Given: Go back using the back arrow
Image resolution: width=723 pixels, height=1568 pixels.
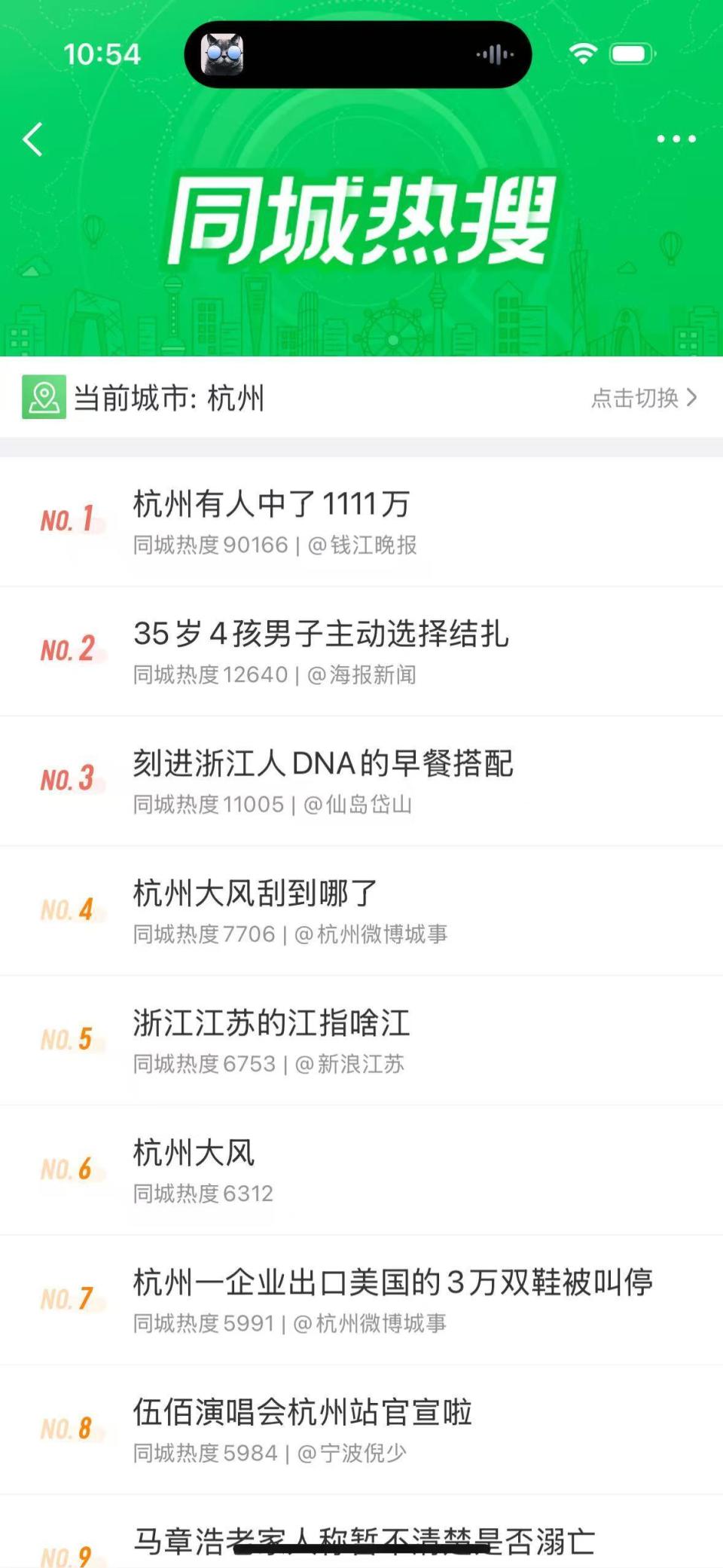Looking at the screenshot, I should click(x=32, y=140).
